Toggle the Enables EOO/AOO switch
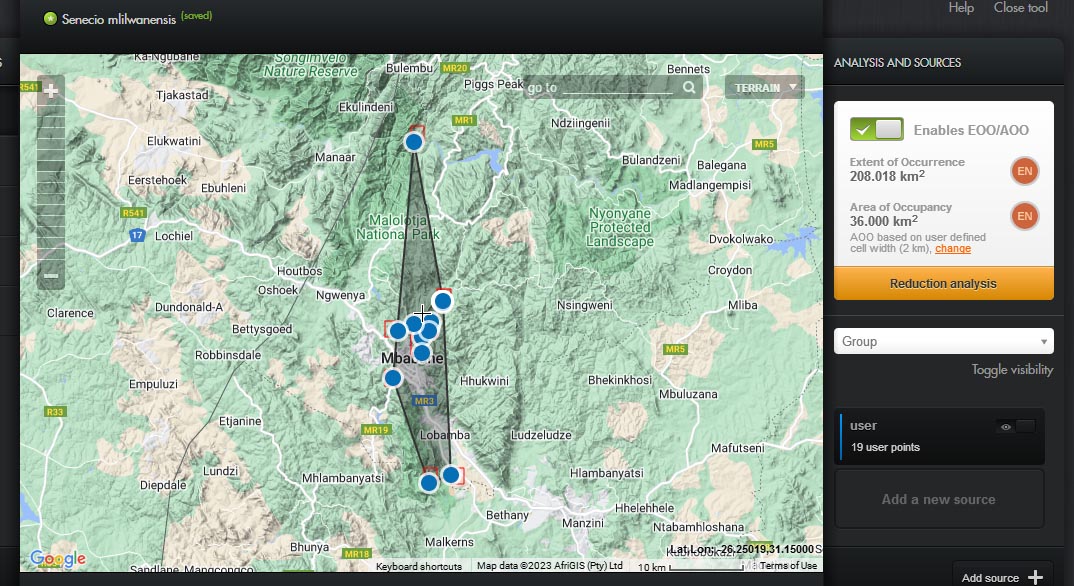 tap(876, 129)
